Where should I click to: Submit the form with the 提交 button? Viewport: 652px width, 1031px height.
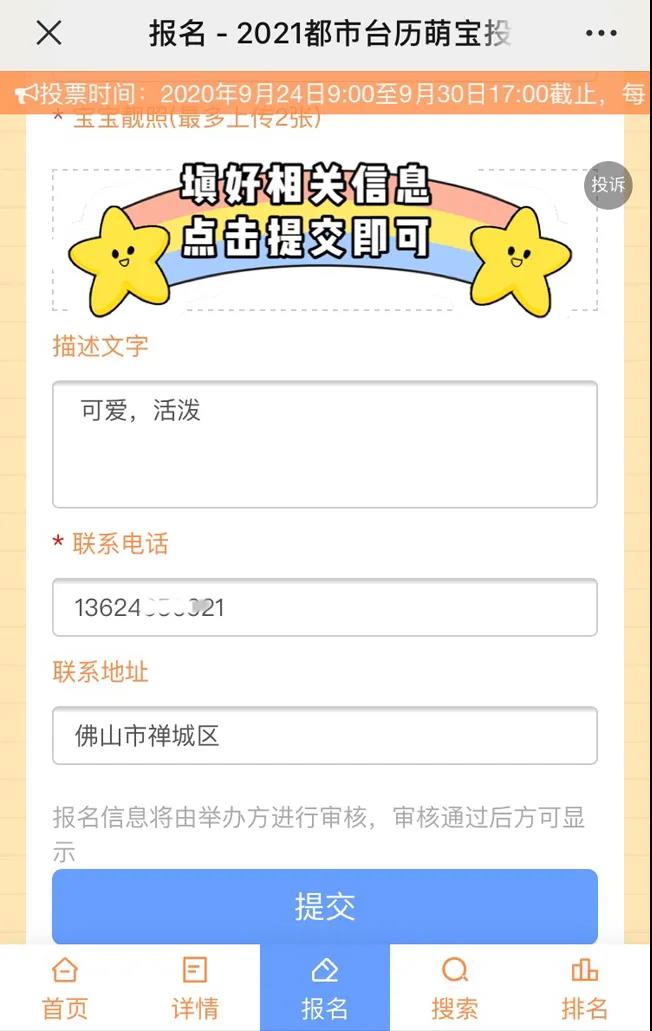click(325, 906)
